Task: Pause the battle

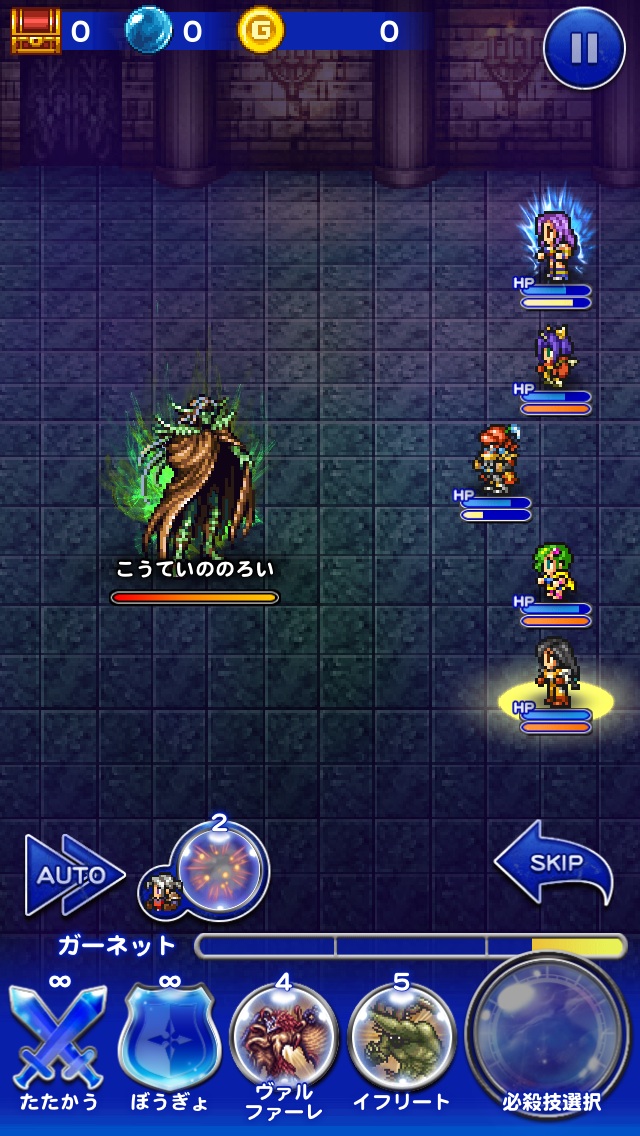Action: [x=584, y=47]
